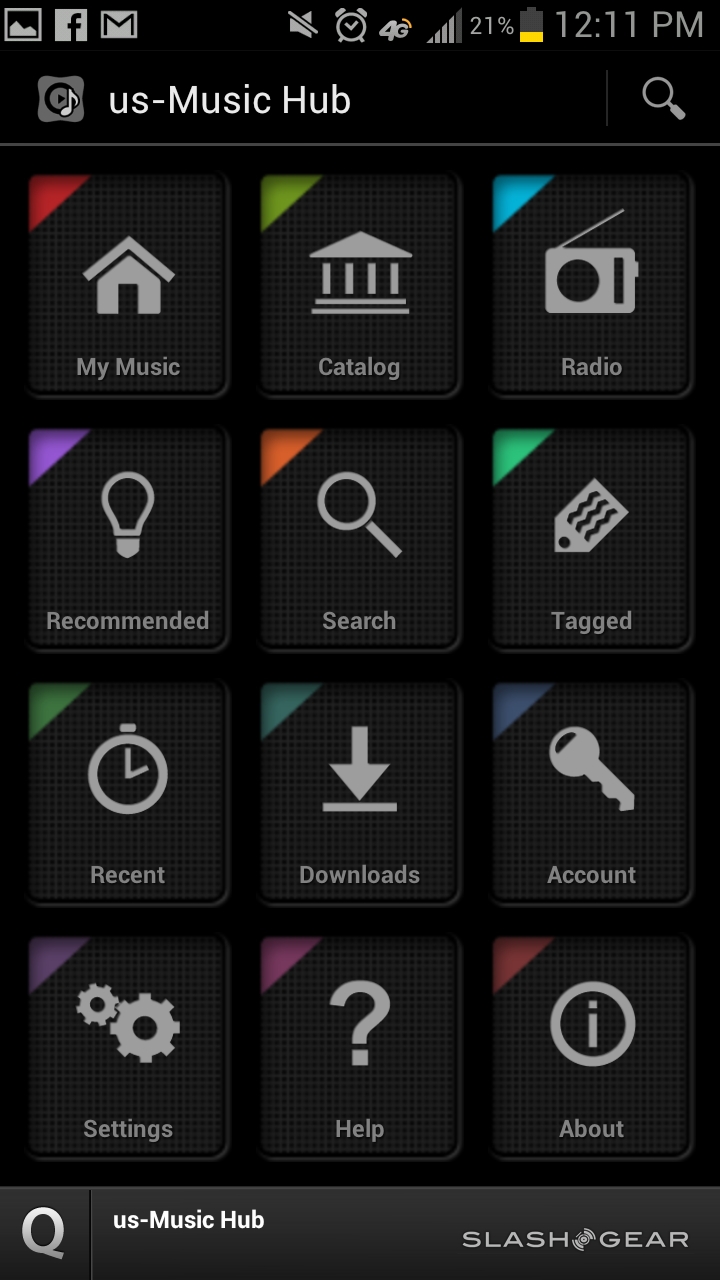Open search from the top bar magnifier
This screenshot has width=720, height=1280.
(663, 99)
